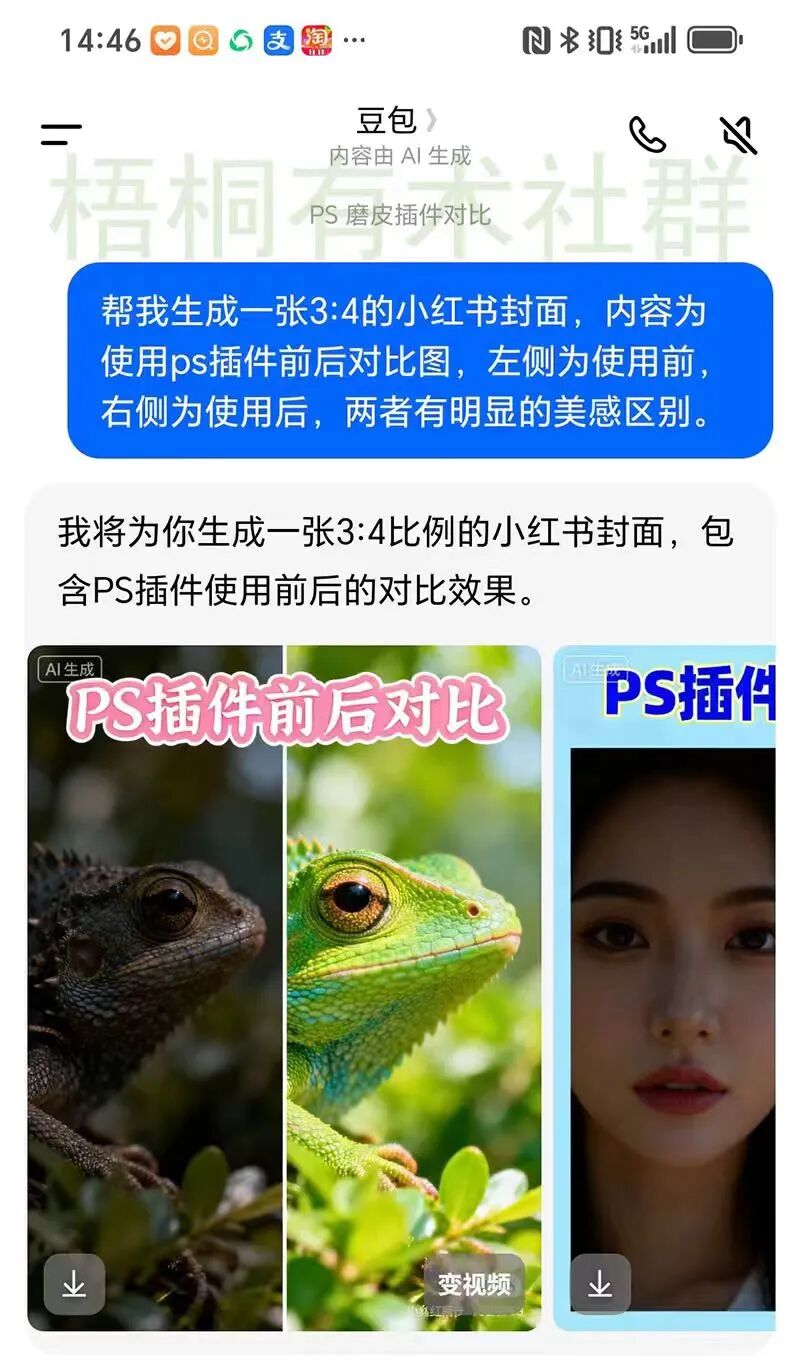Tap the download icon on the lizard image
The width and height of the screenshot is (800, 1361).
point(73,1282)
